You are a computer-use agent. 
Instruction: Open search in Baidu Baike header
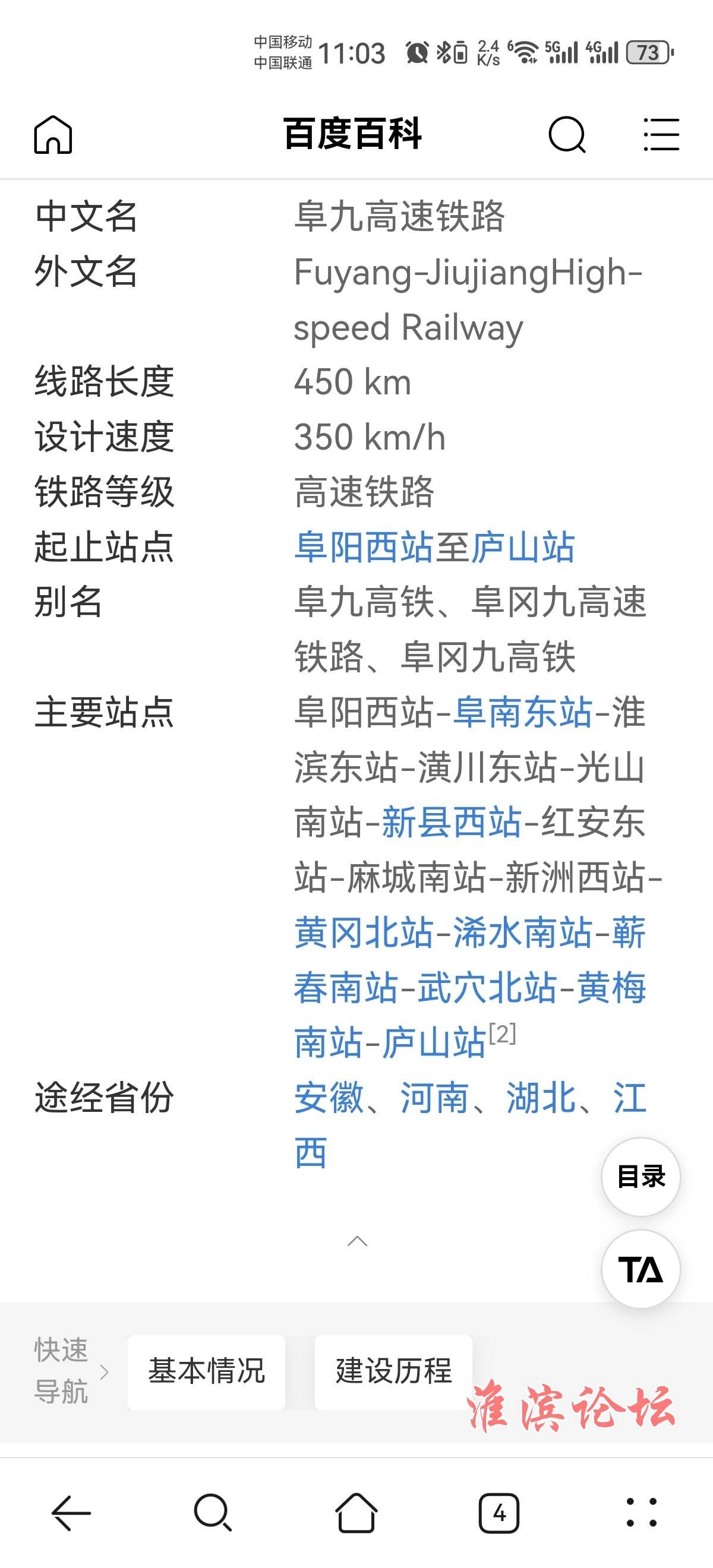567,134
